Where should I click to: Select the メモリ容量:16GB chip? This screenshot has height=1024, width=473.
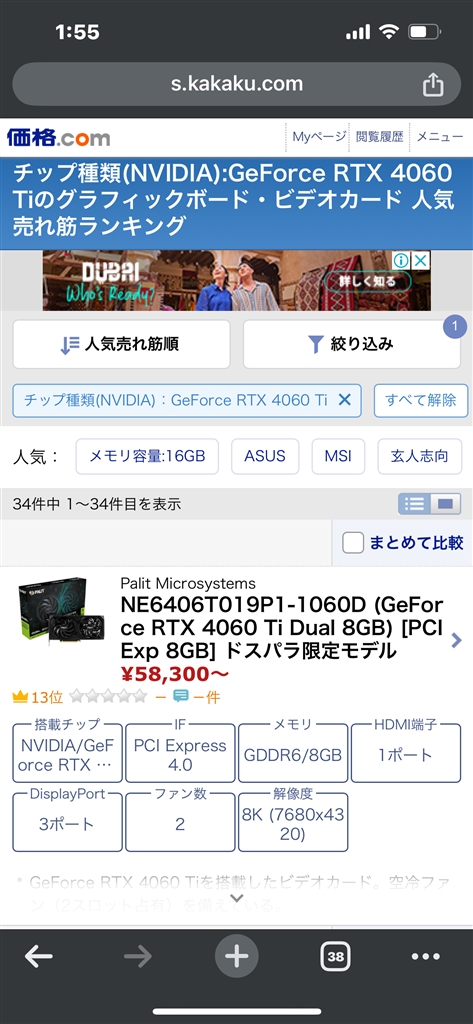tap(147, 456)
